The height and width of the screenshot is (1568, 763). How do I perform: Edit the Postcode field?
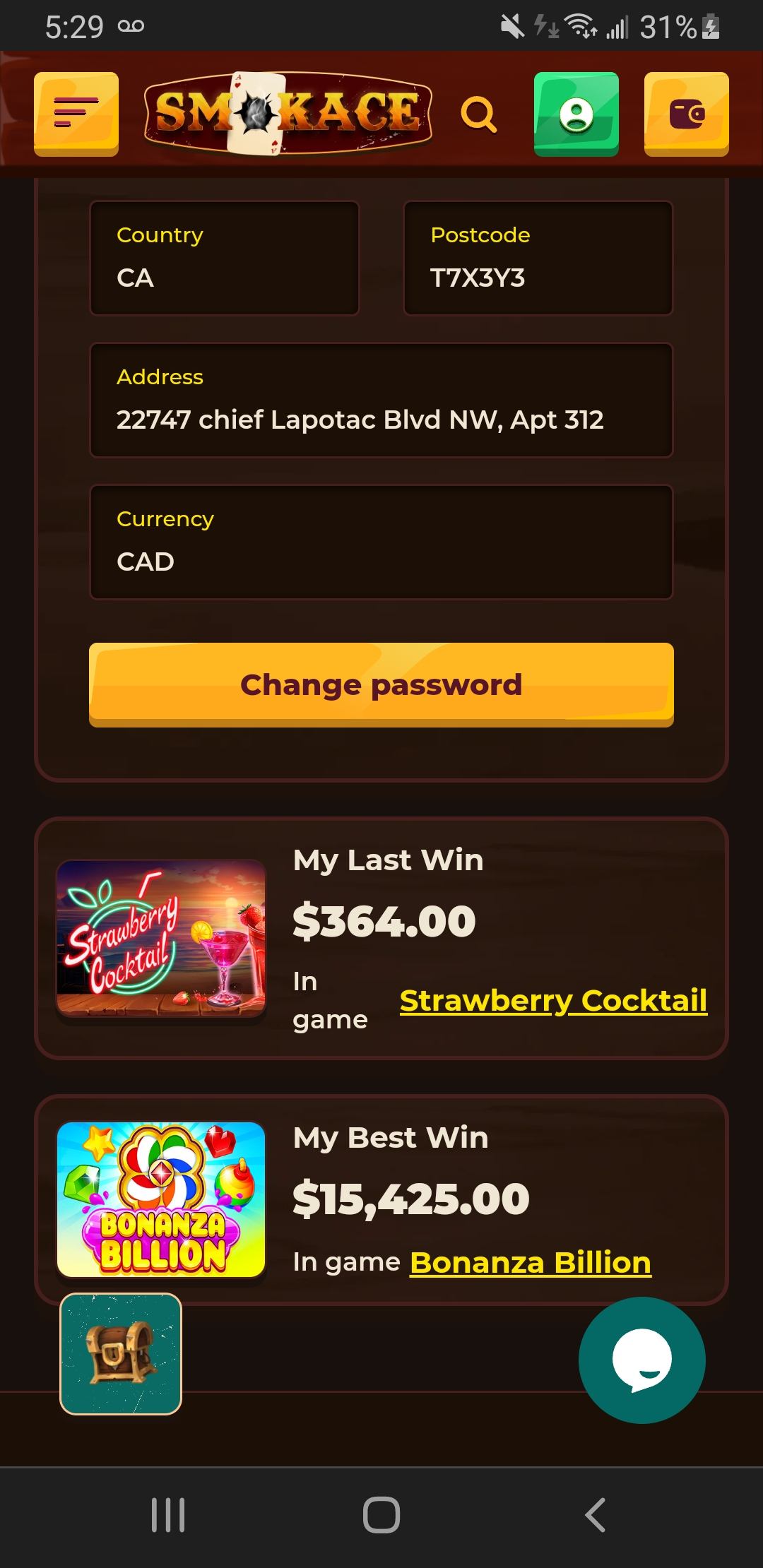click(538, 258)
